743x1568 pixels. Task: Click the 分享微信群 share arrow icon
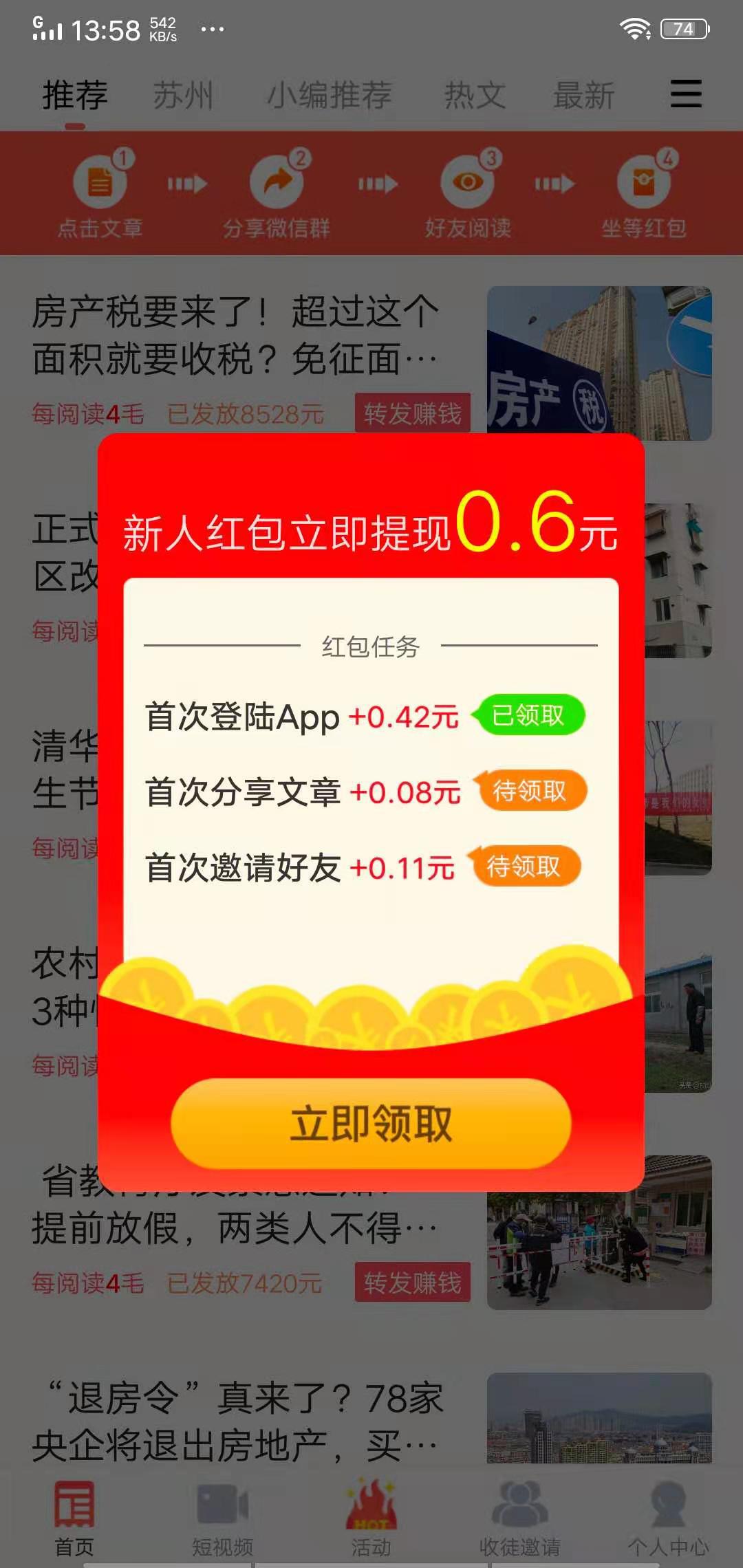277,182
